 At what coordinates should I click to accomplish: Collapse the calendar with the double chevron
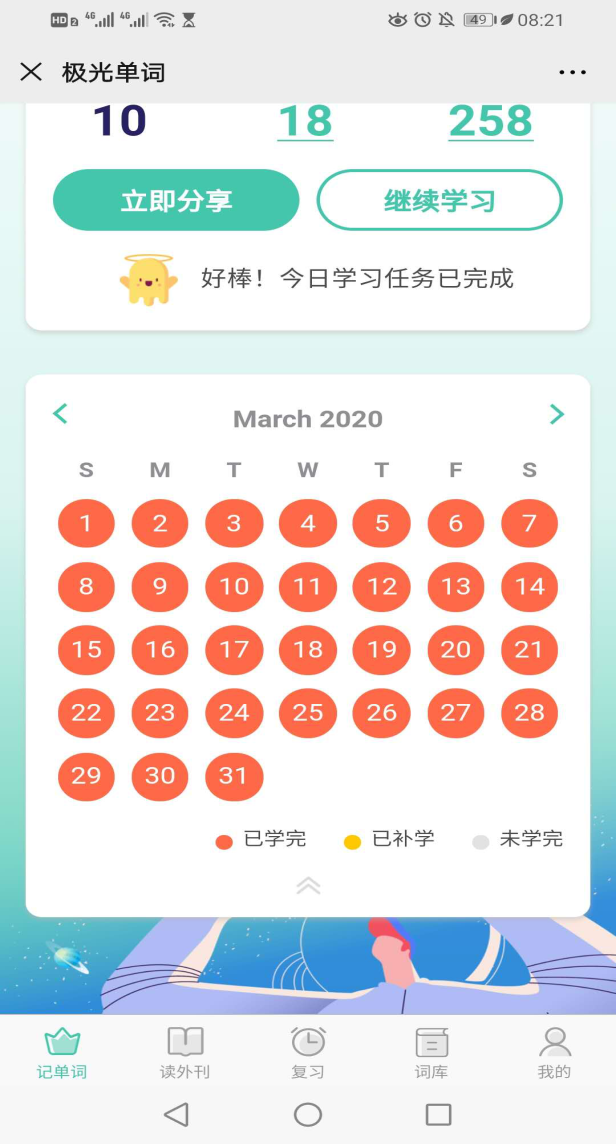tap(308, 885)
